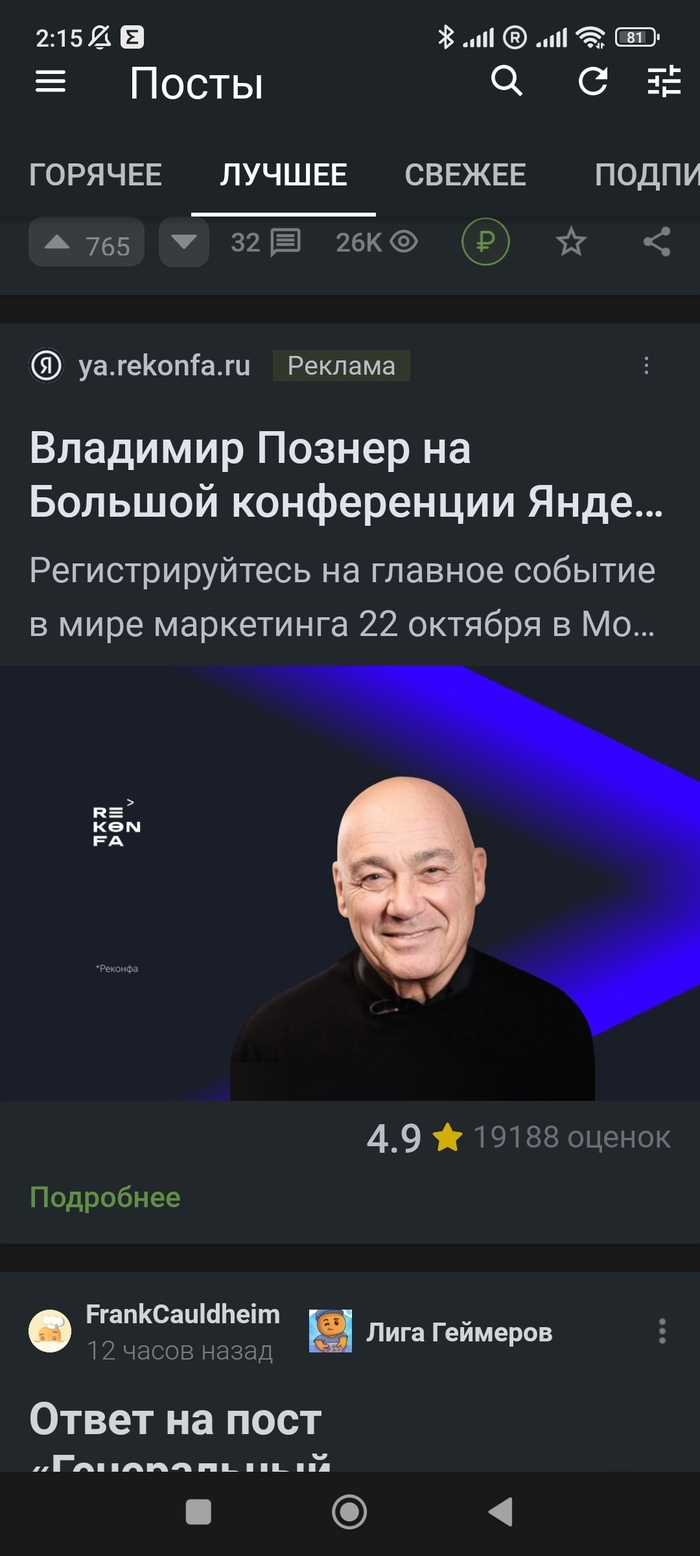Tap the Подробнее link in the ad
Screen dimensions: 700x1556
tap(105, 1197)
